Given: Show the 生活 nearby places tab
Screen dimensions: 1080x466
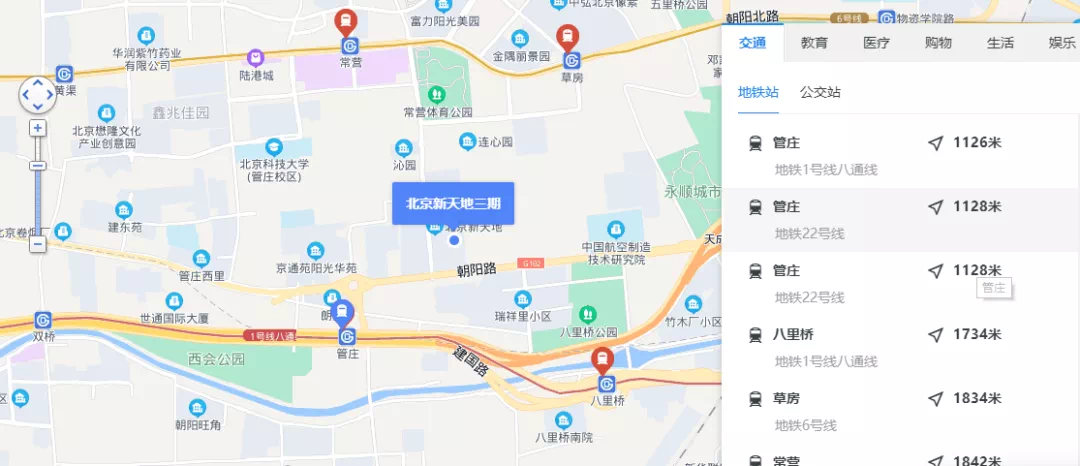Looking at the screenshot, I should 1000,43.
